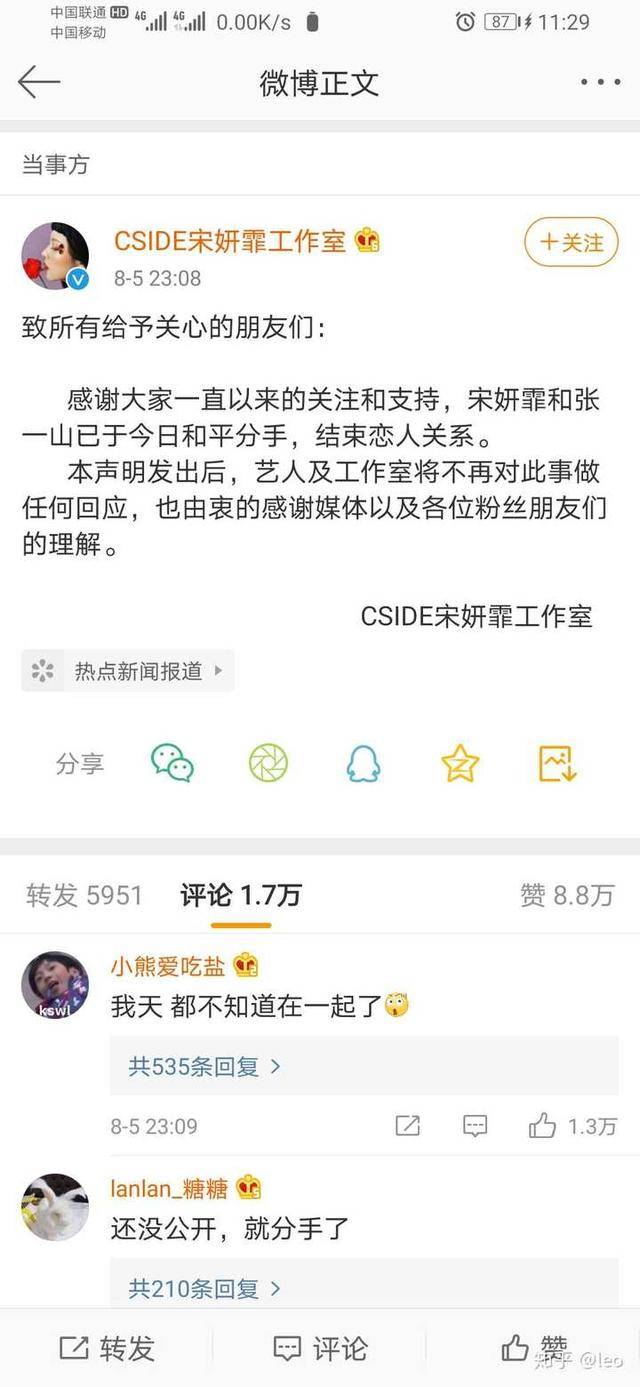The image size is (640, 1387).
Task: Tap 转发 in the bottom bar
Action: pos(107,1348)
